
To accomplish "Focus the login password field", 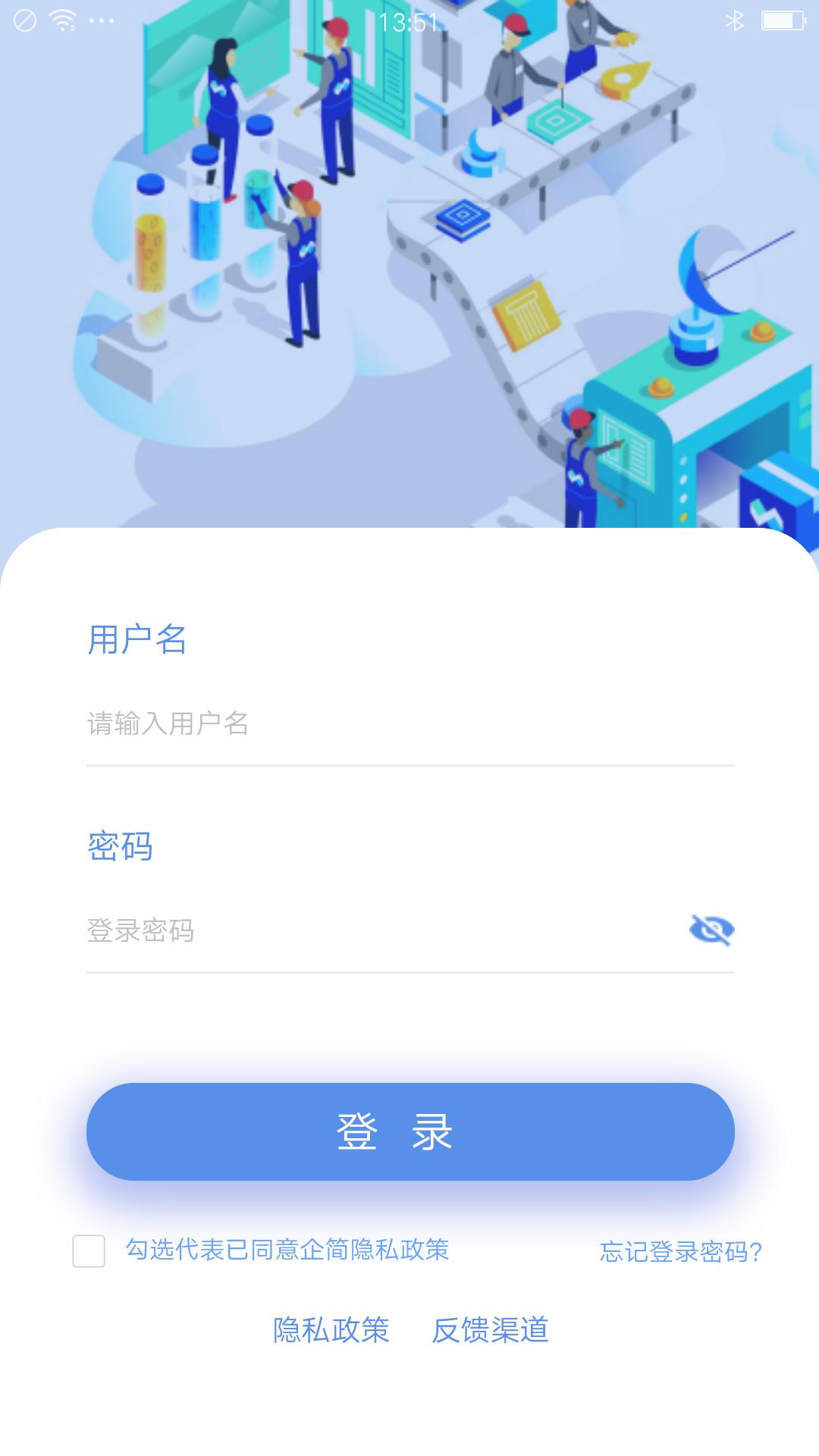I will pos(379,930).
